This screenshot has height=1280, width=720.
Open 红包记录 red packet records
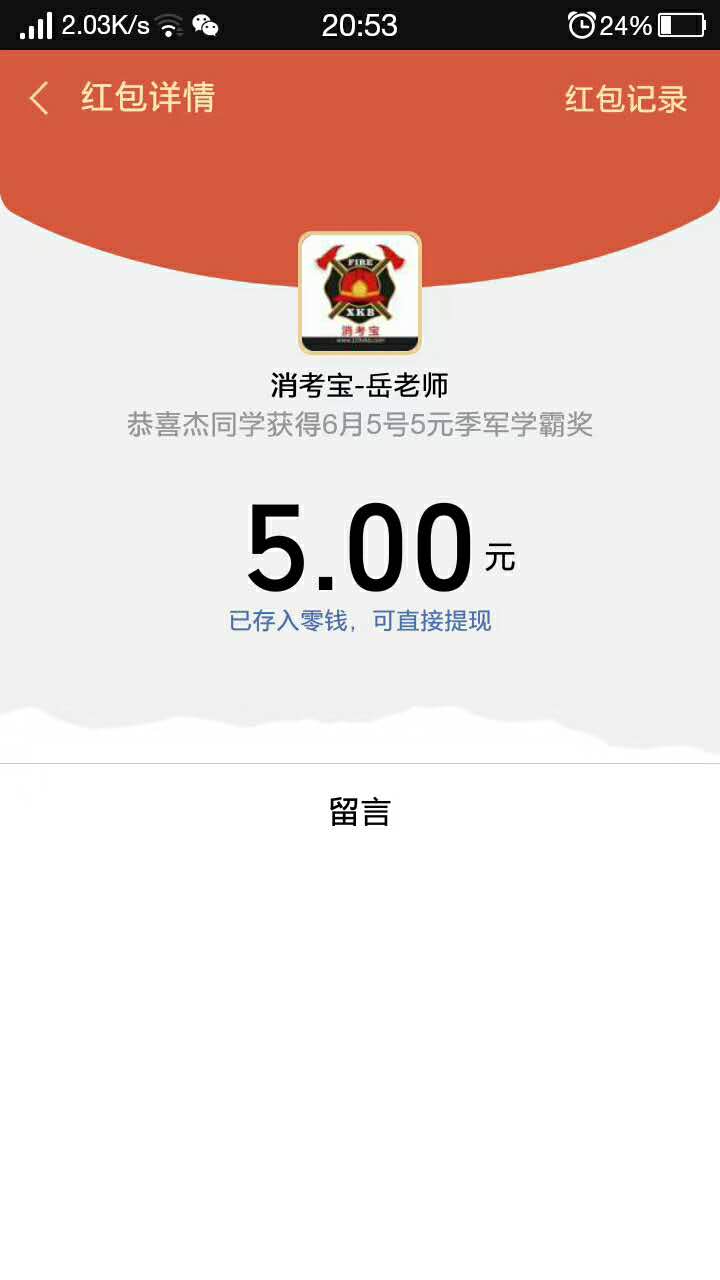click(x=626, y=99)
